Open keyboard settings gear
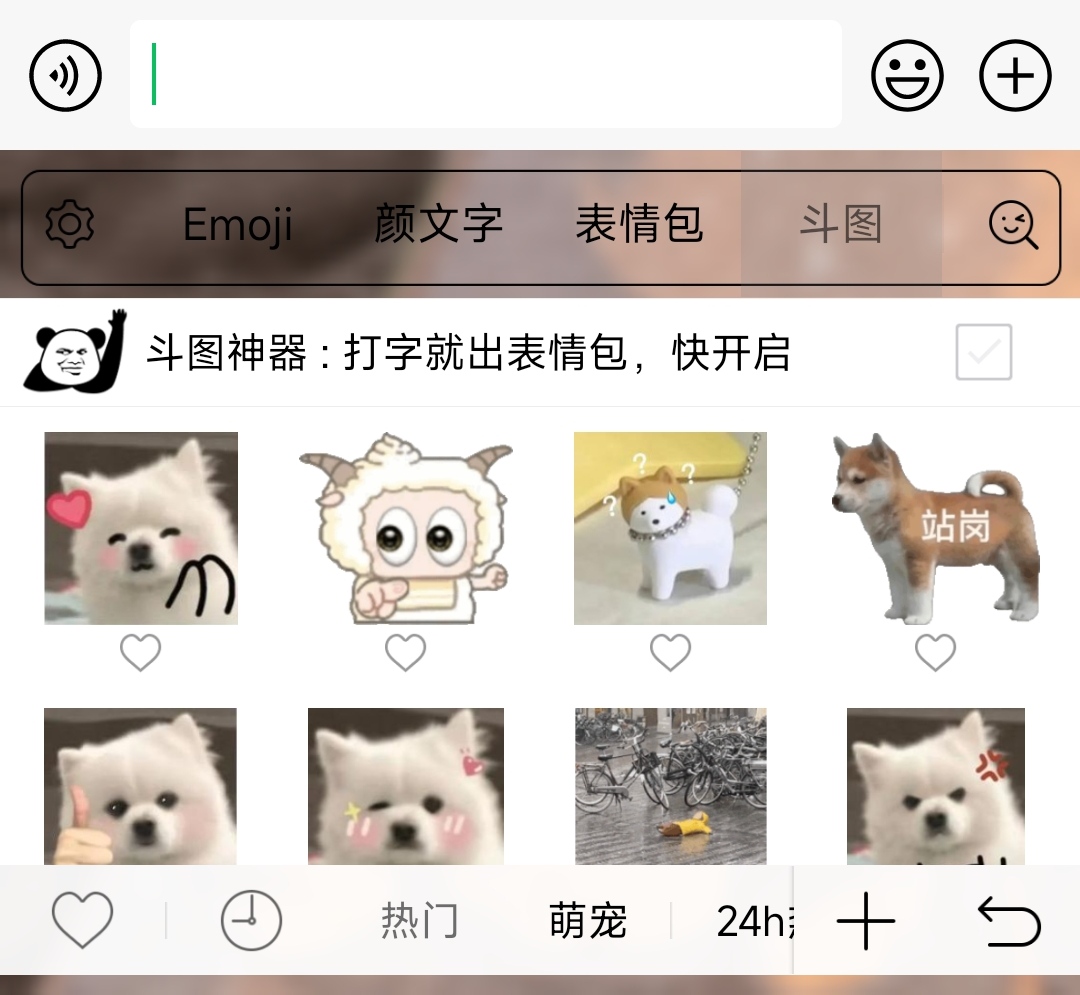The image size is (1080, 995). tap(70, 224)
